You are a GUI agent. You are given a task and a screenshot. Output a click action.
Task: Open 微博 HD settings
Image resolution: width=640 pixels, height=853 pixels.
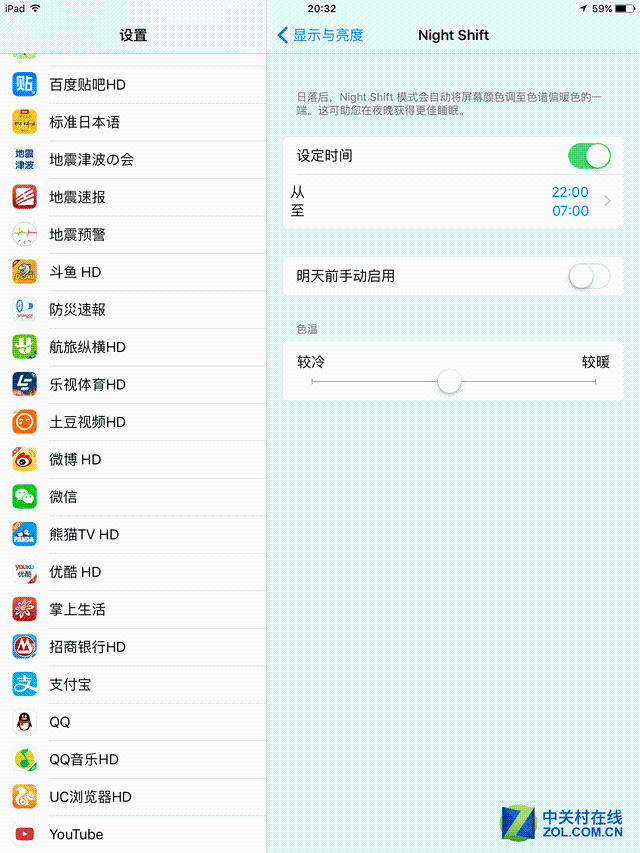(x=133, y=460)
